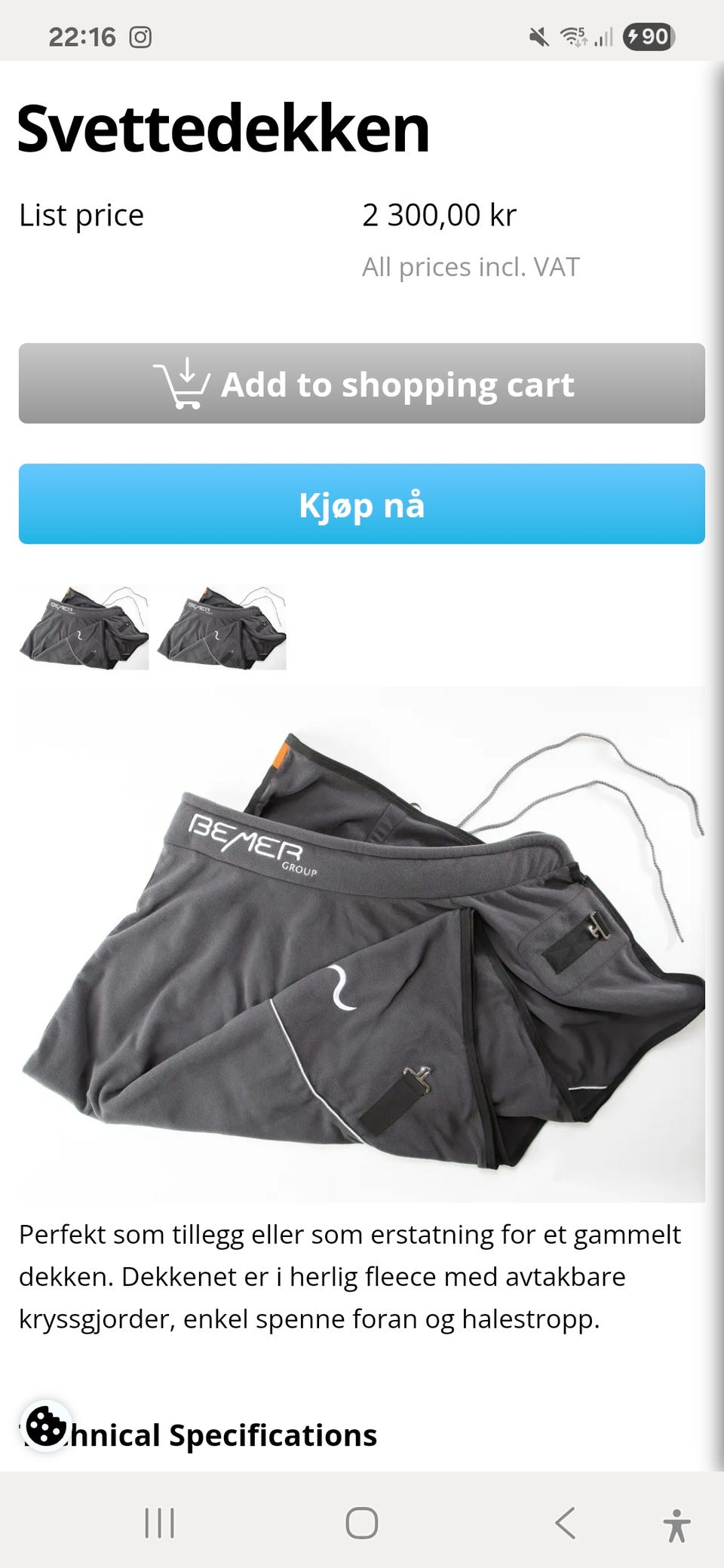Open the cookie settings icon
The width and height of the screenshot is (724, 1568).
[46, 1426]
